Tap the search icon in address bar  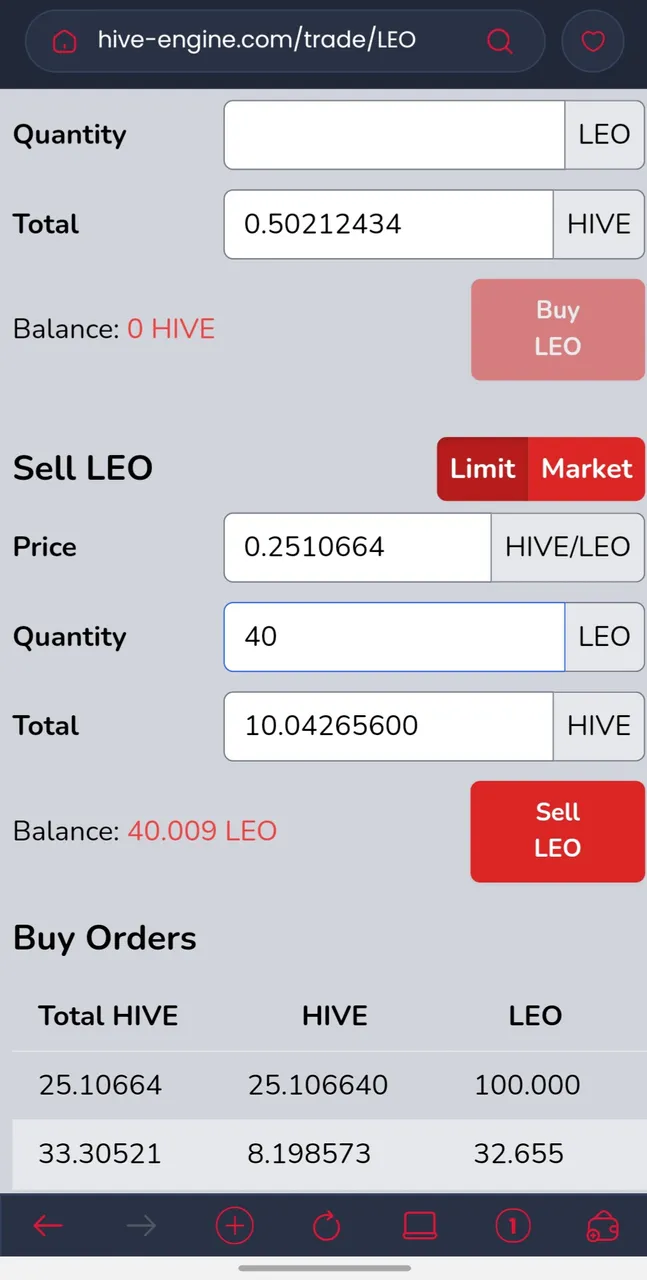499,41
